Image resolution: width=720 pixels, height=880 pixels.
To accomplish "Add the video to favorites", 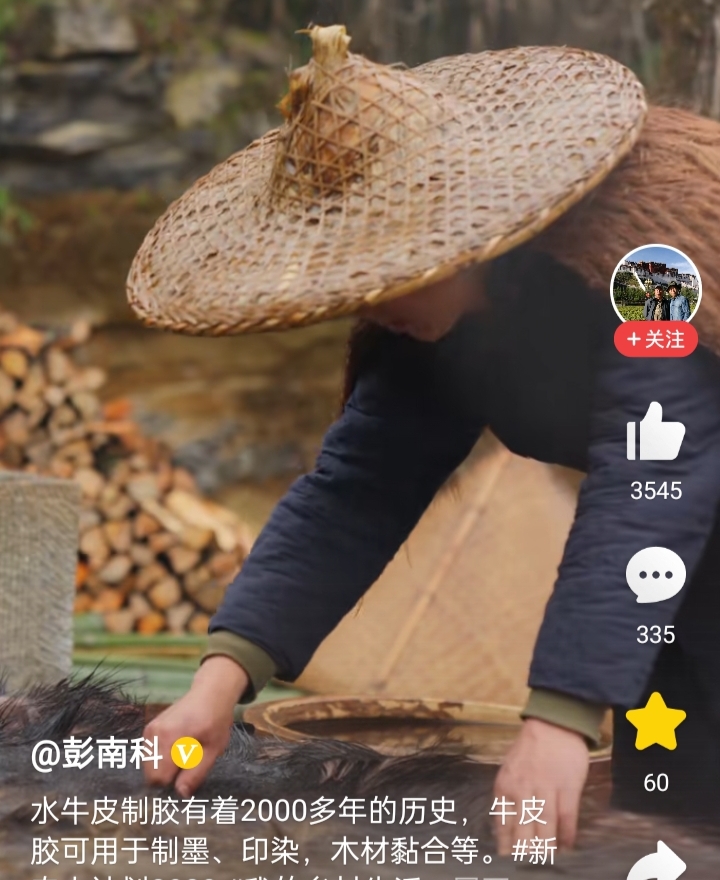I will click(x=656, y=722).
